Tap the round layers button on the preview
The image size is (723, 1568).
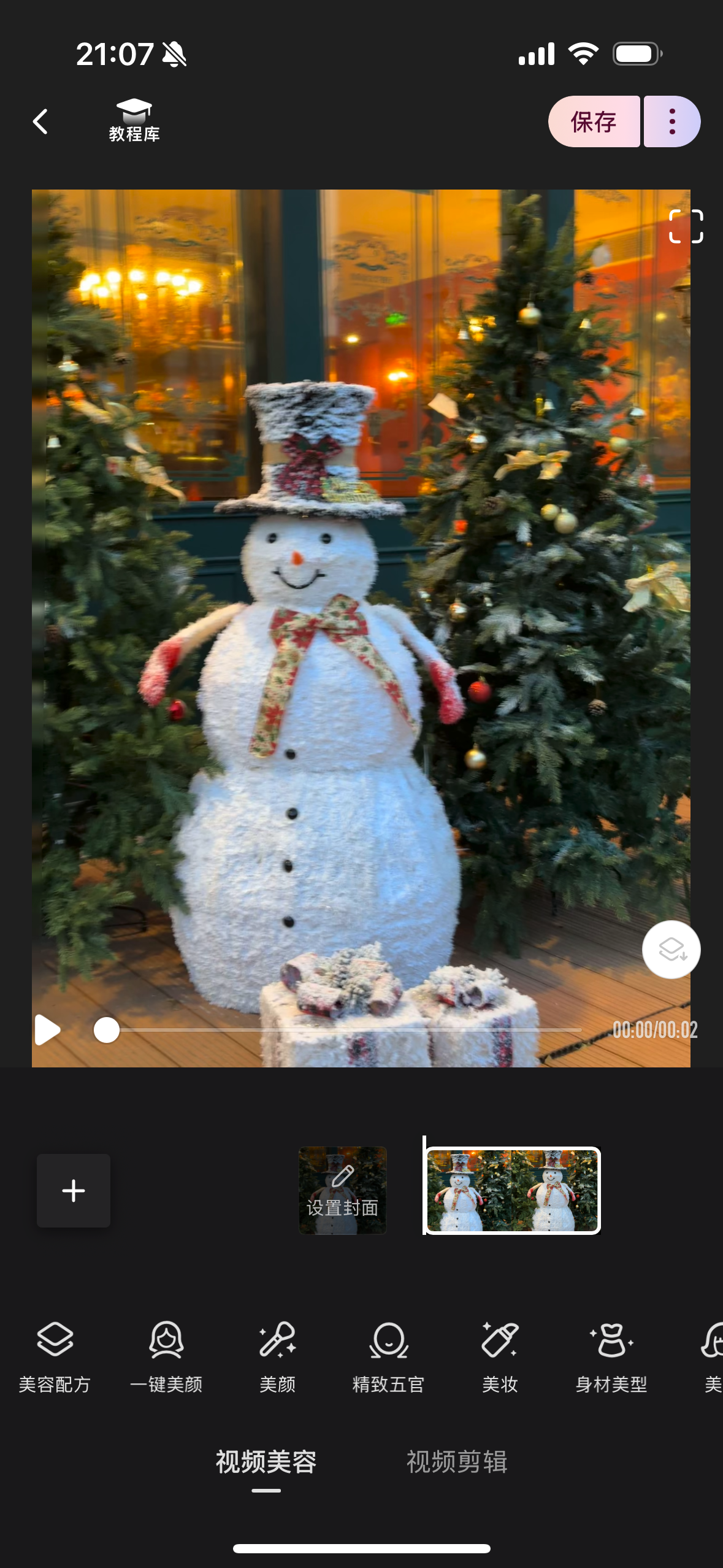[x=671, y=950]
